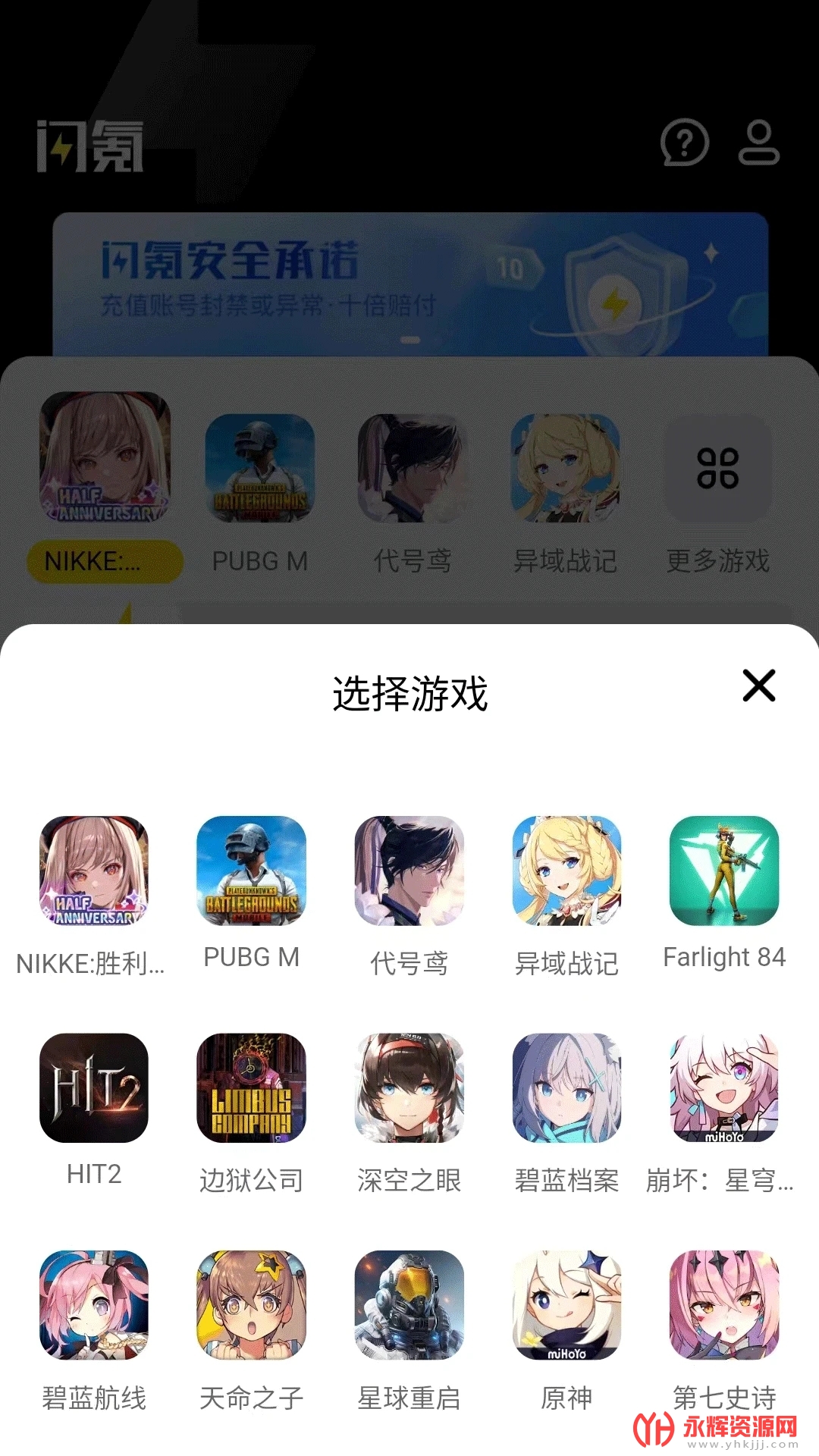Select 天命之子 in the picker
The image size is (819, 1456).
click(251, 1304)
